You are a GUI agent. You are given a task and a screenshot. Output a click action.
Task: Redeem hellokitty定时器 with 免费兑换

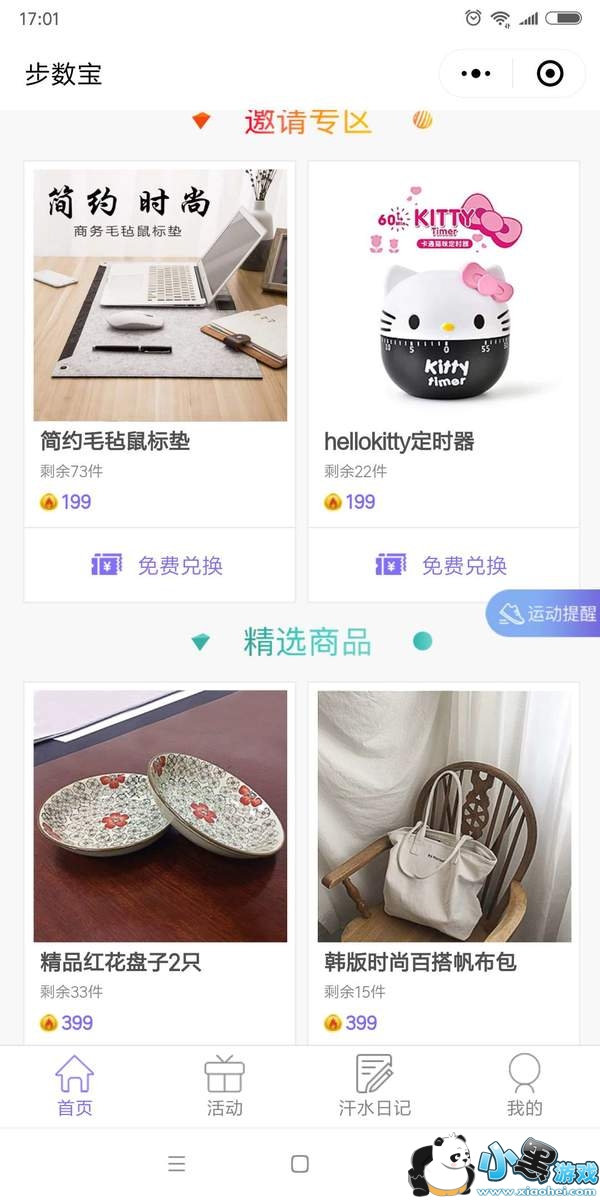[x=444, y=565]
